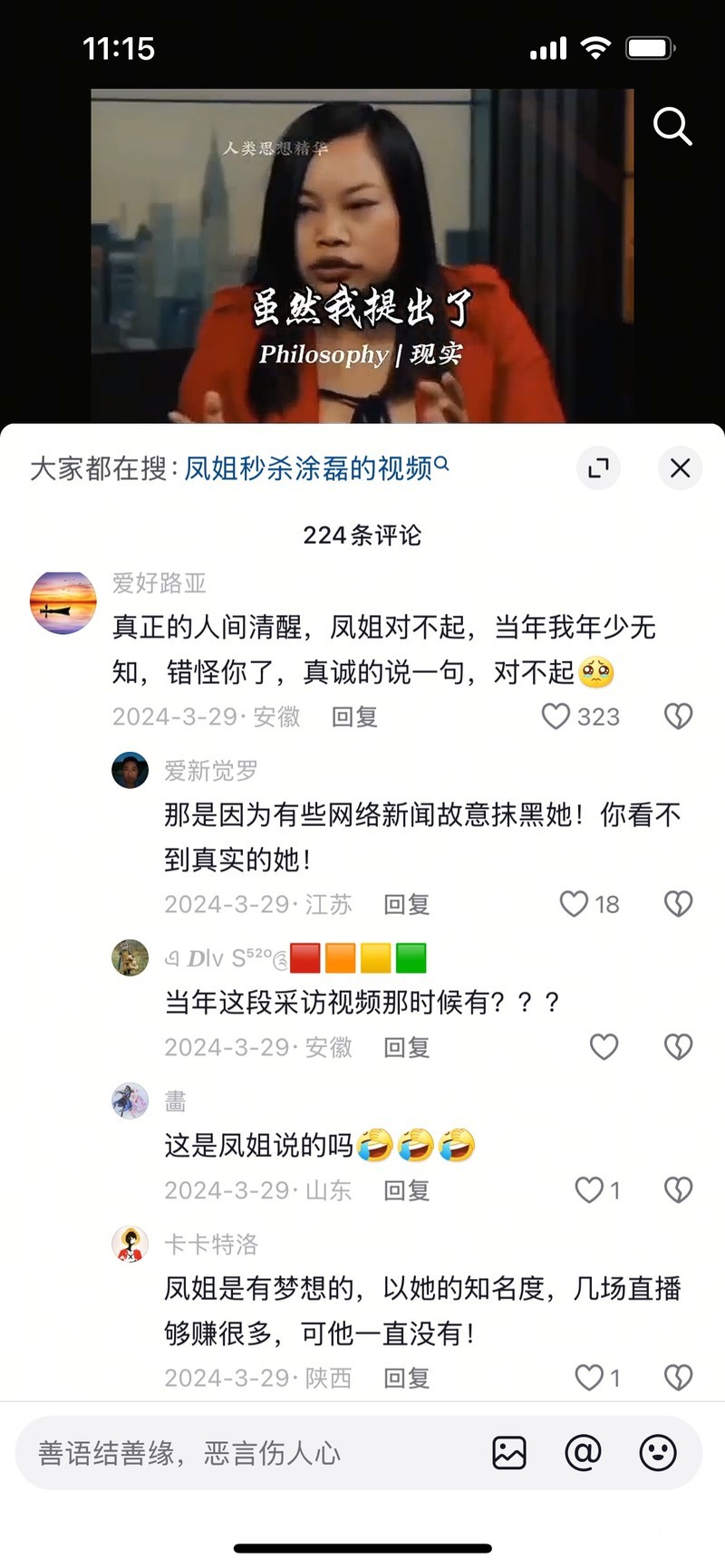
Task: Like 爱新觉罗's reply
Action: click(x=574, y=904)
